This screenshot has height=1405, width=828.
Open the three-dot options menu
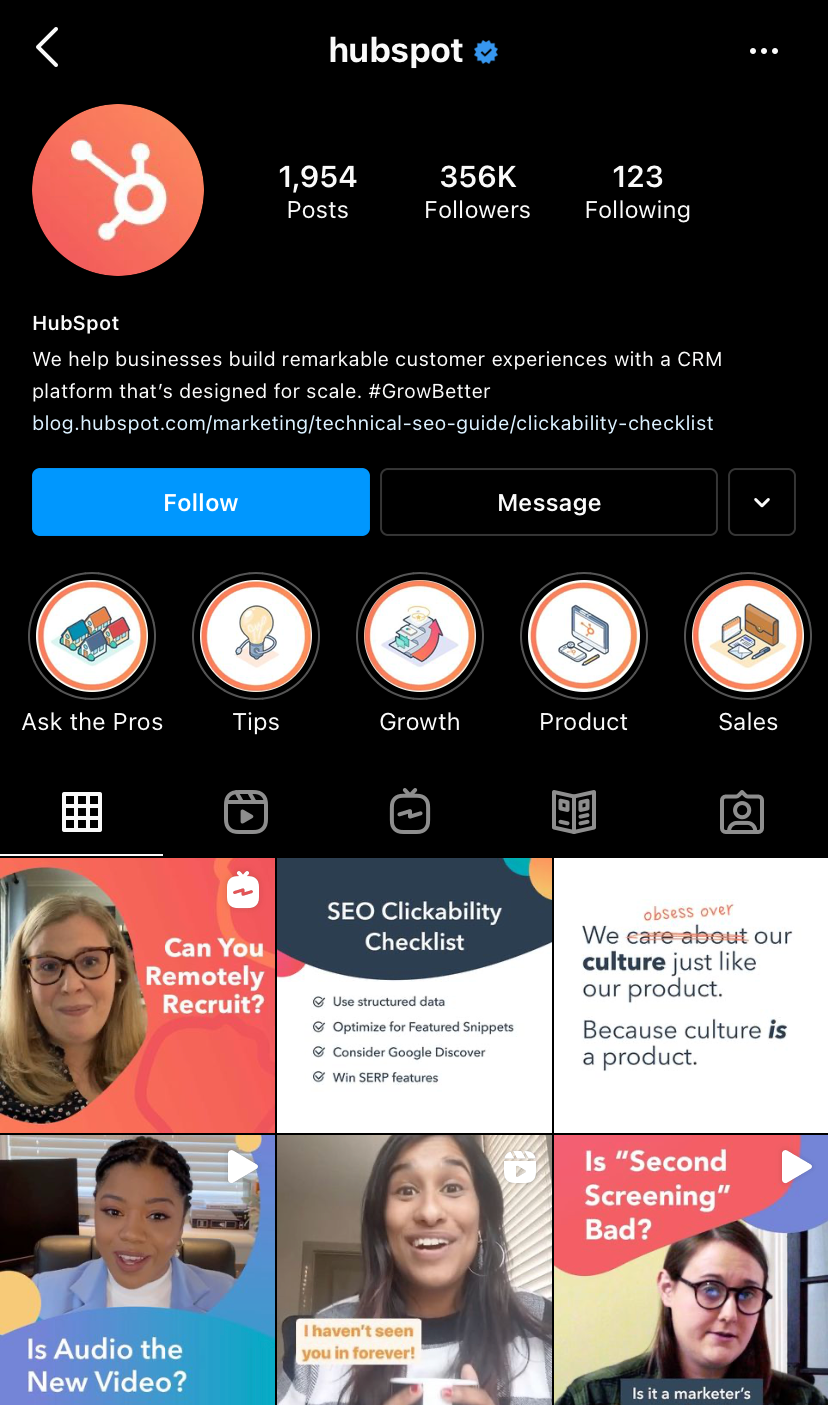point(763,51)
